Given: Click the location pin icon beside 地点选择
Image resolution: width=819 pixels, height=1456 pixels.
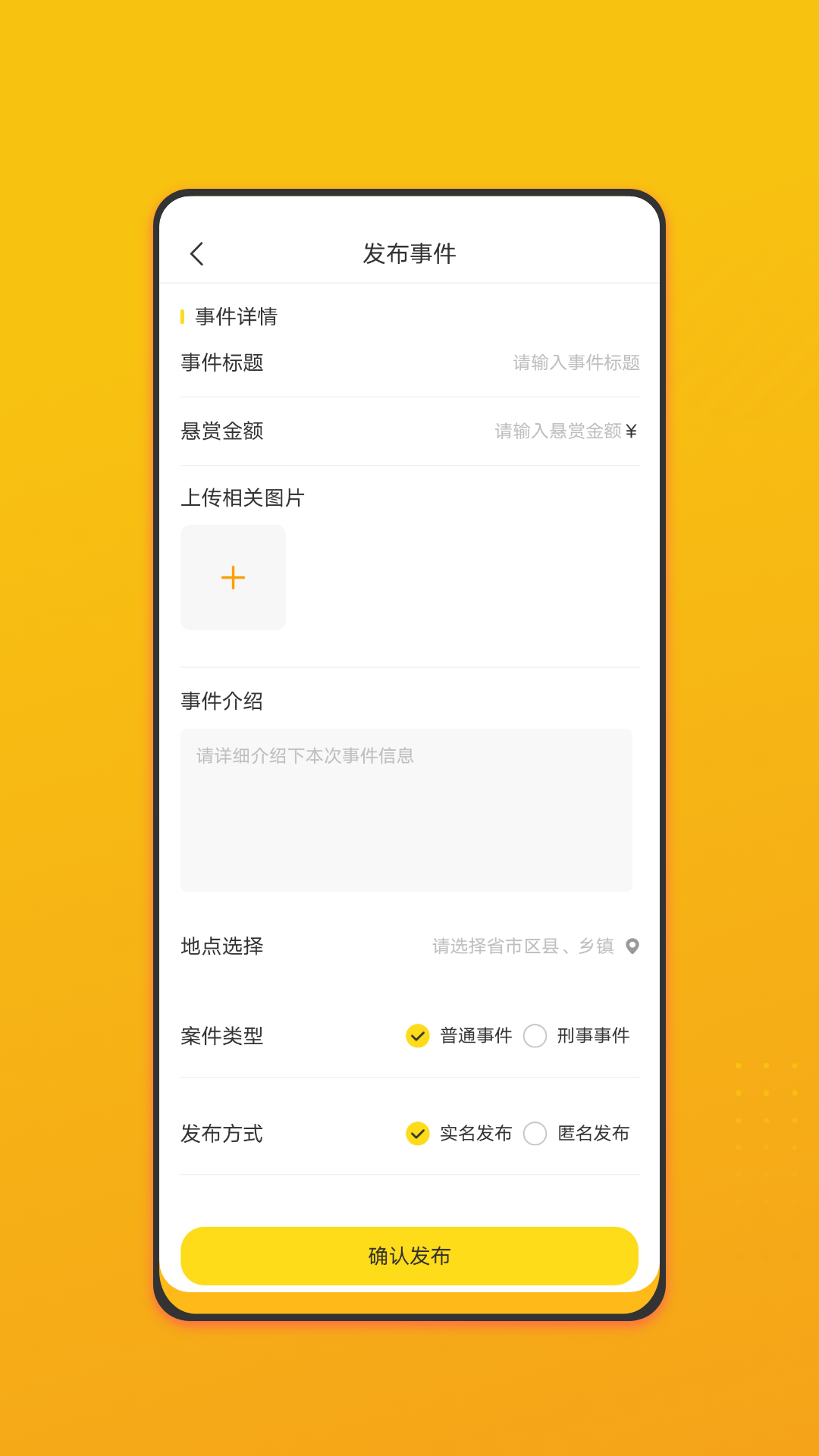Looking at the screenshot, I should click(x=632, y=946).
